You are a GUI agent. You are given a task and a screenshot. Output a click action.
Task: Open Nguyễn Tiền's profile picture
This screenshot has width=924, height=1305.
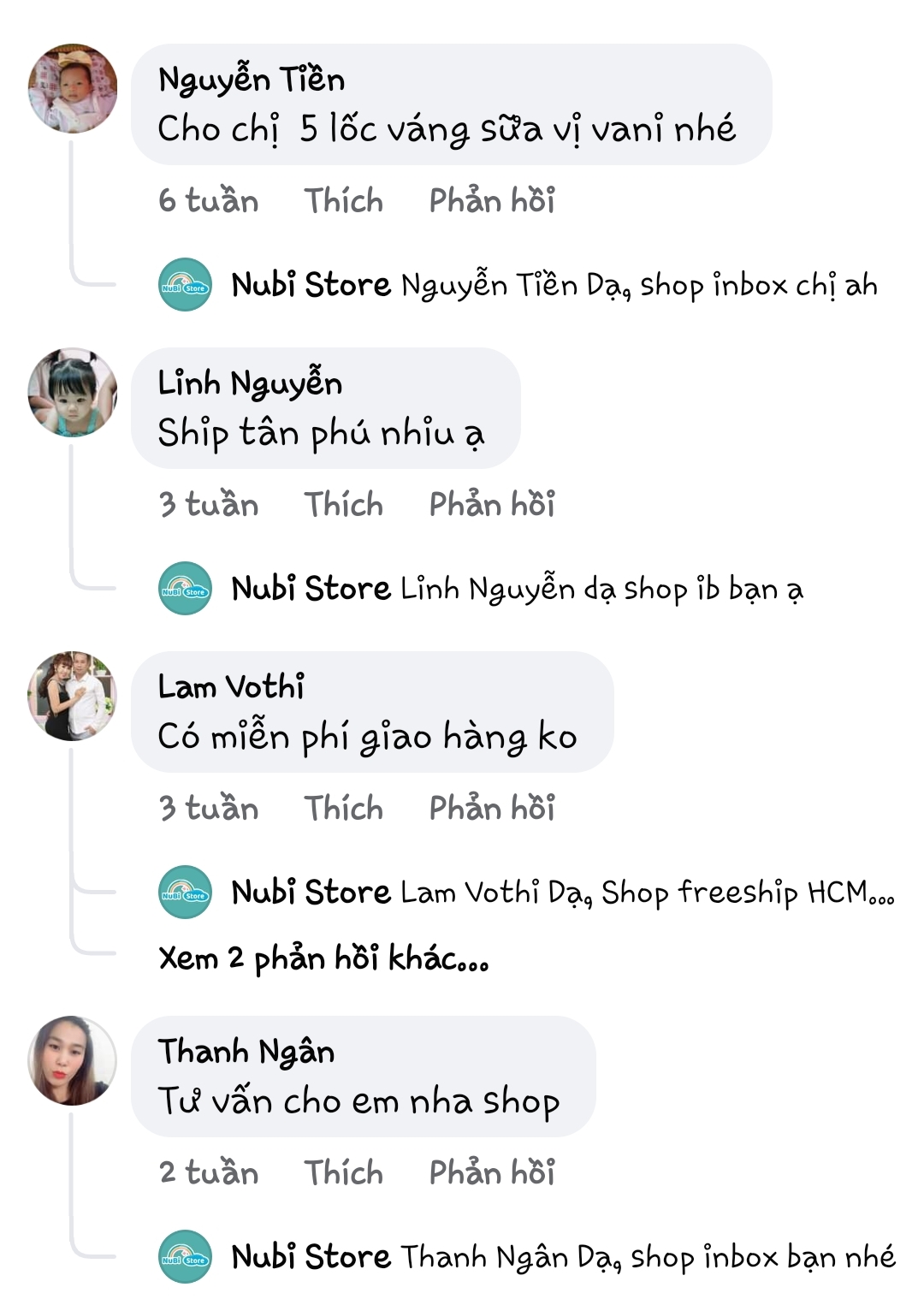tap(73, 89)
